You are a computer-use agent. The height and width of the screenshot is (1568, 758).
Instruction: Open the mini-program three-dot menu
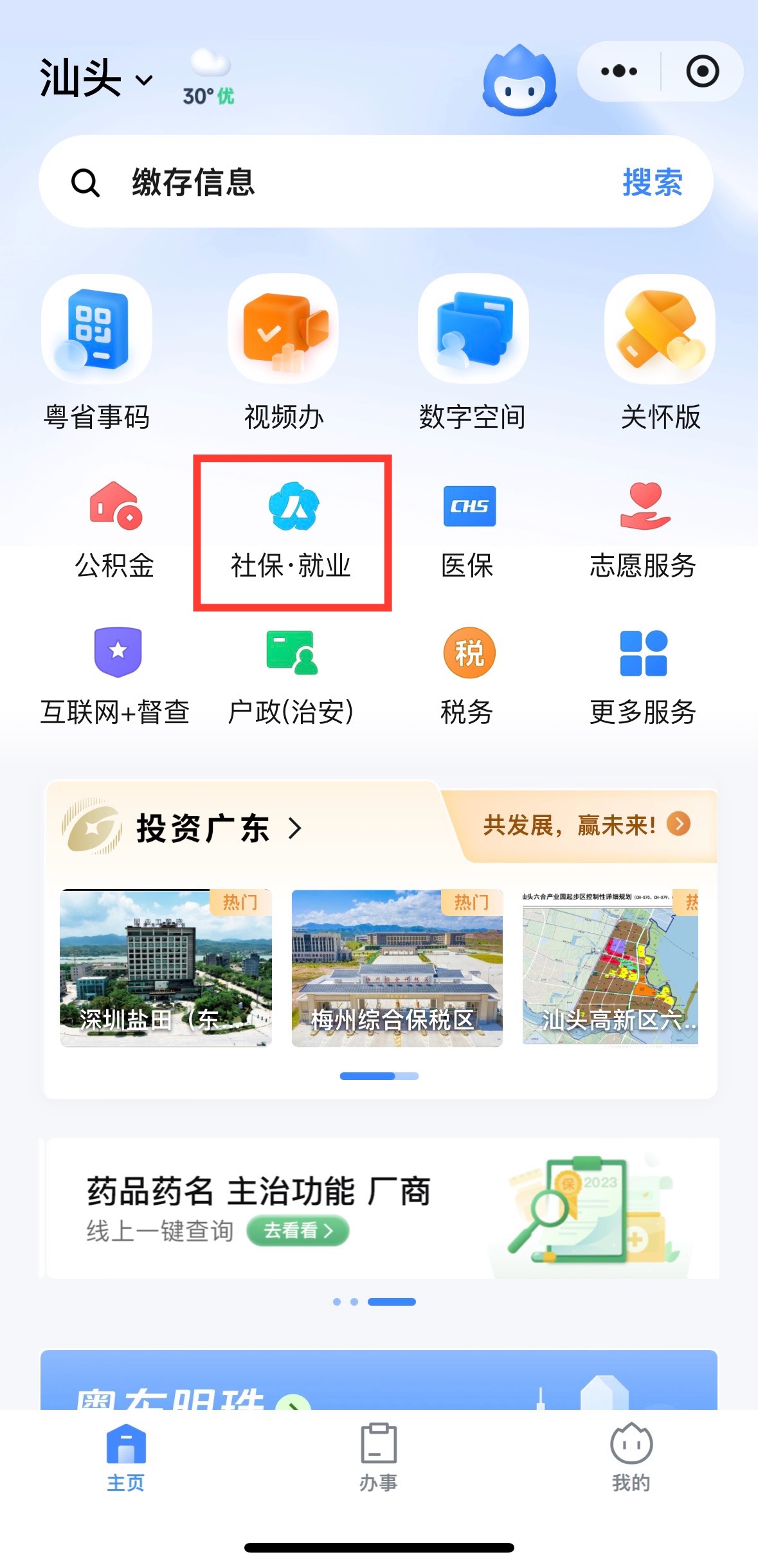pos(619,71)
